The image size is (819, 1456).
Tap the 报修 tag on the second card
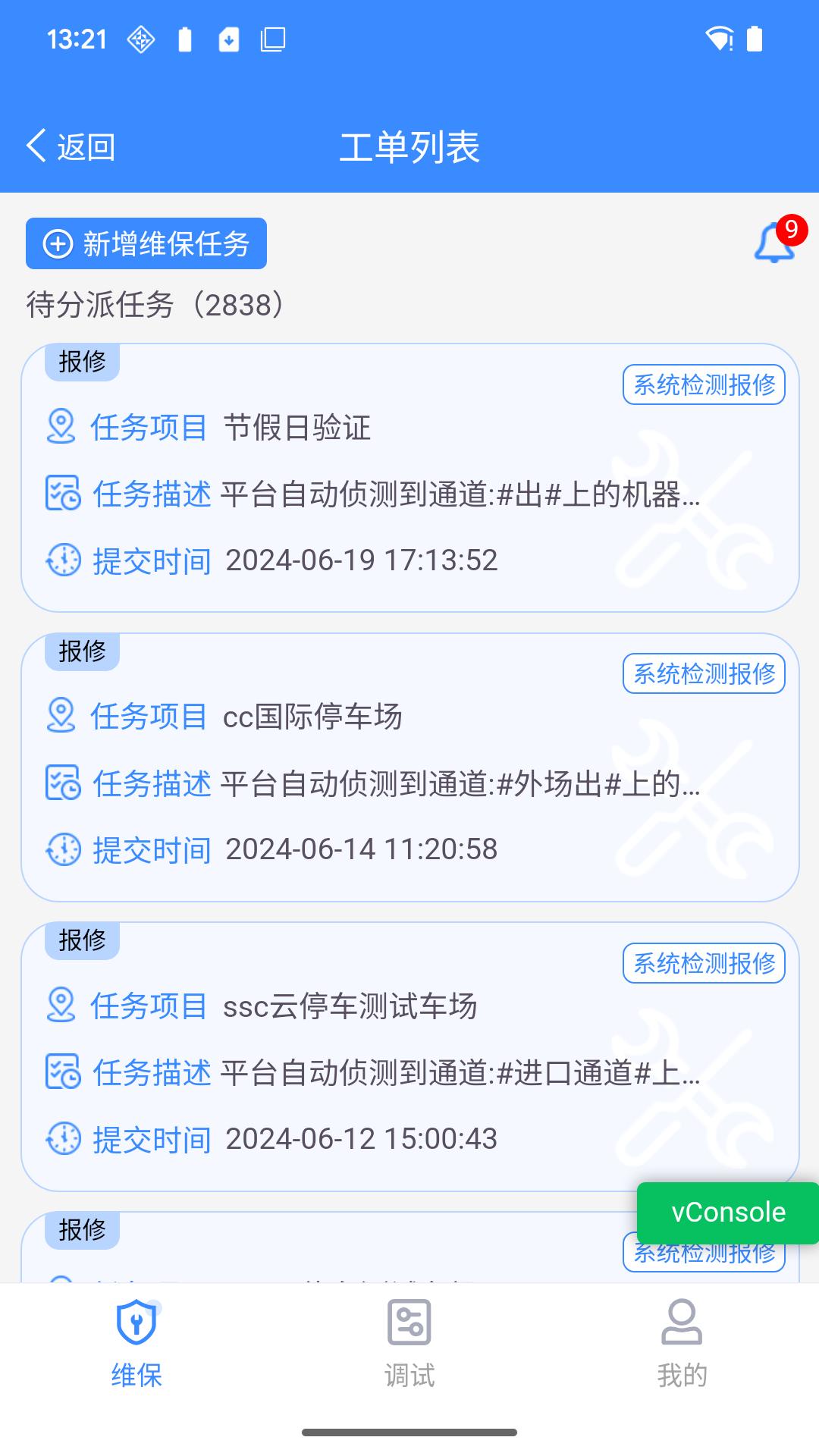tap(83, 651)
